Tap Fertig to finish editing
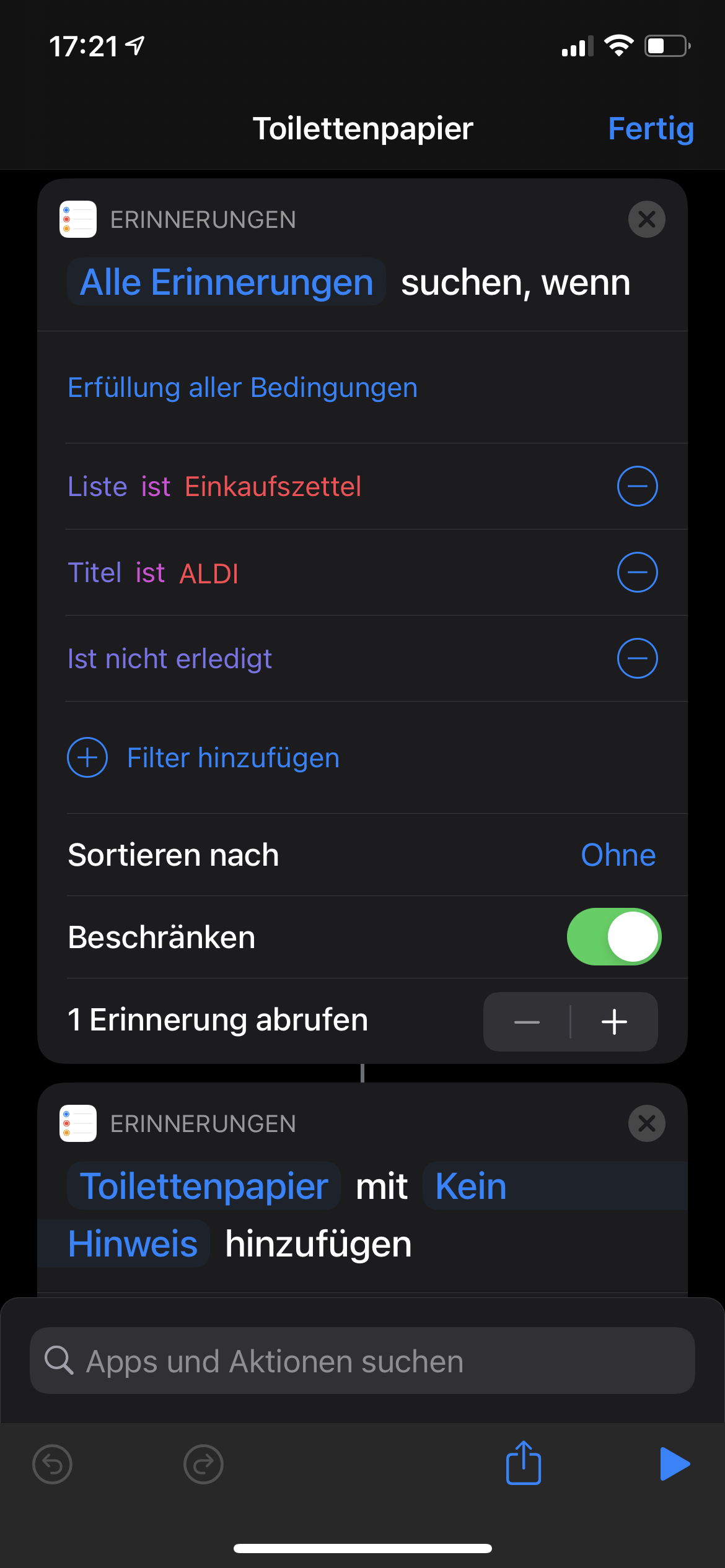This screenshot has width=725, height=1568. (650, 129)
